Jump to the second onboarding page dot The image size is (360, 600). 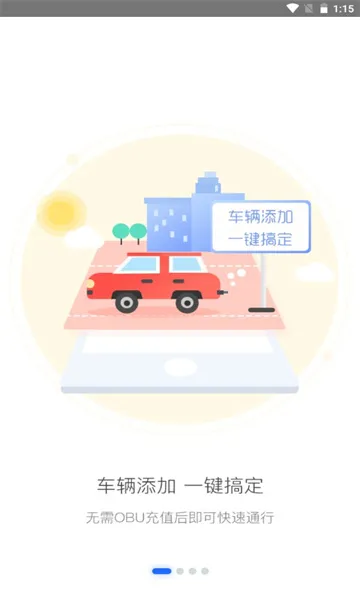click(180, 571)
